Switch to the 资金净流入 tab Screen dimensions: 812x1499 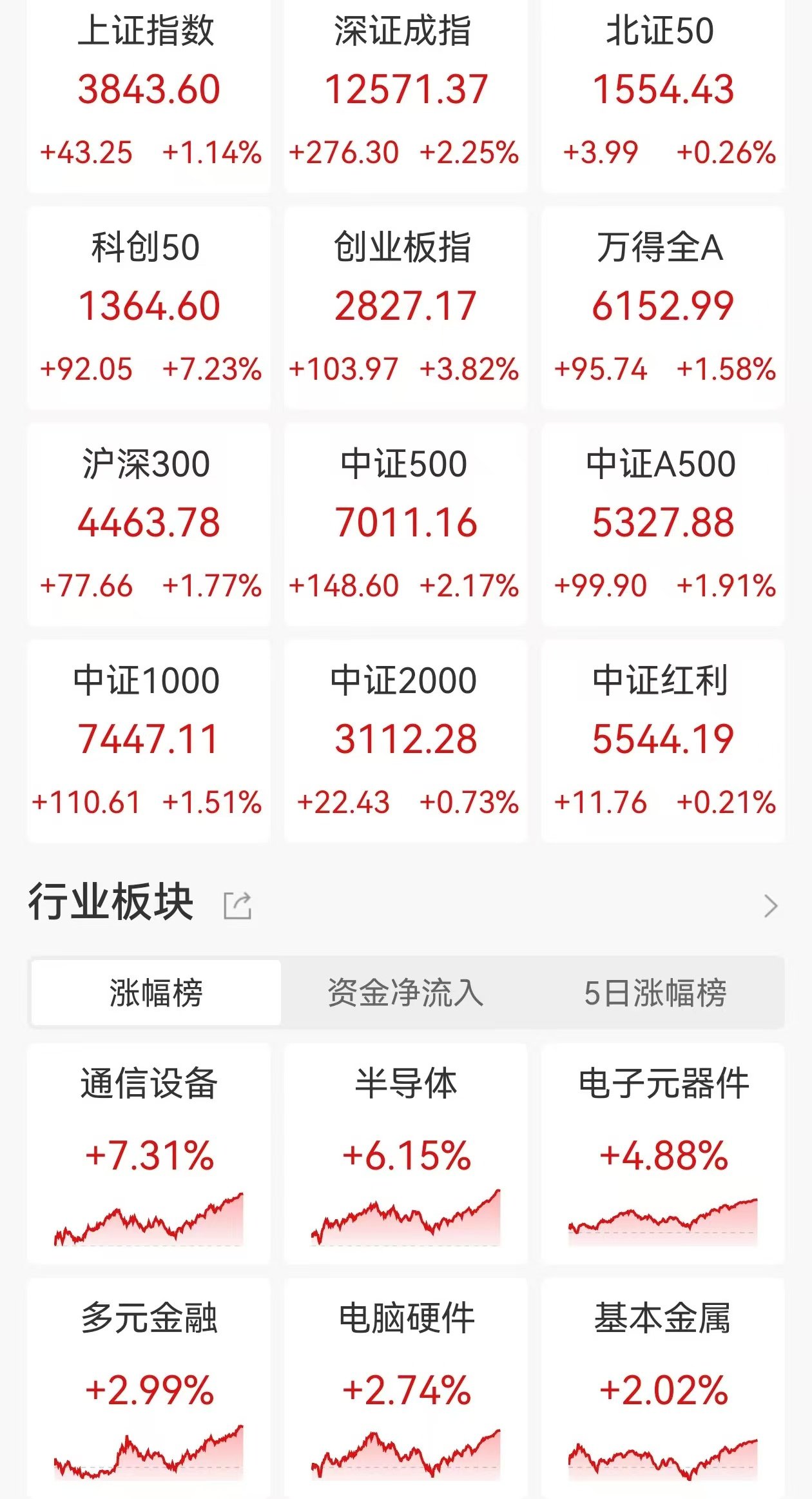coord(405,992)
